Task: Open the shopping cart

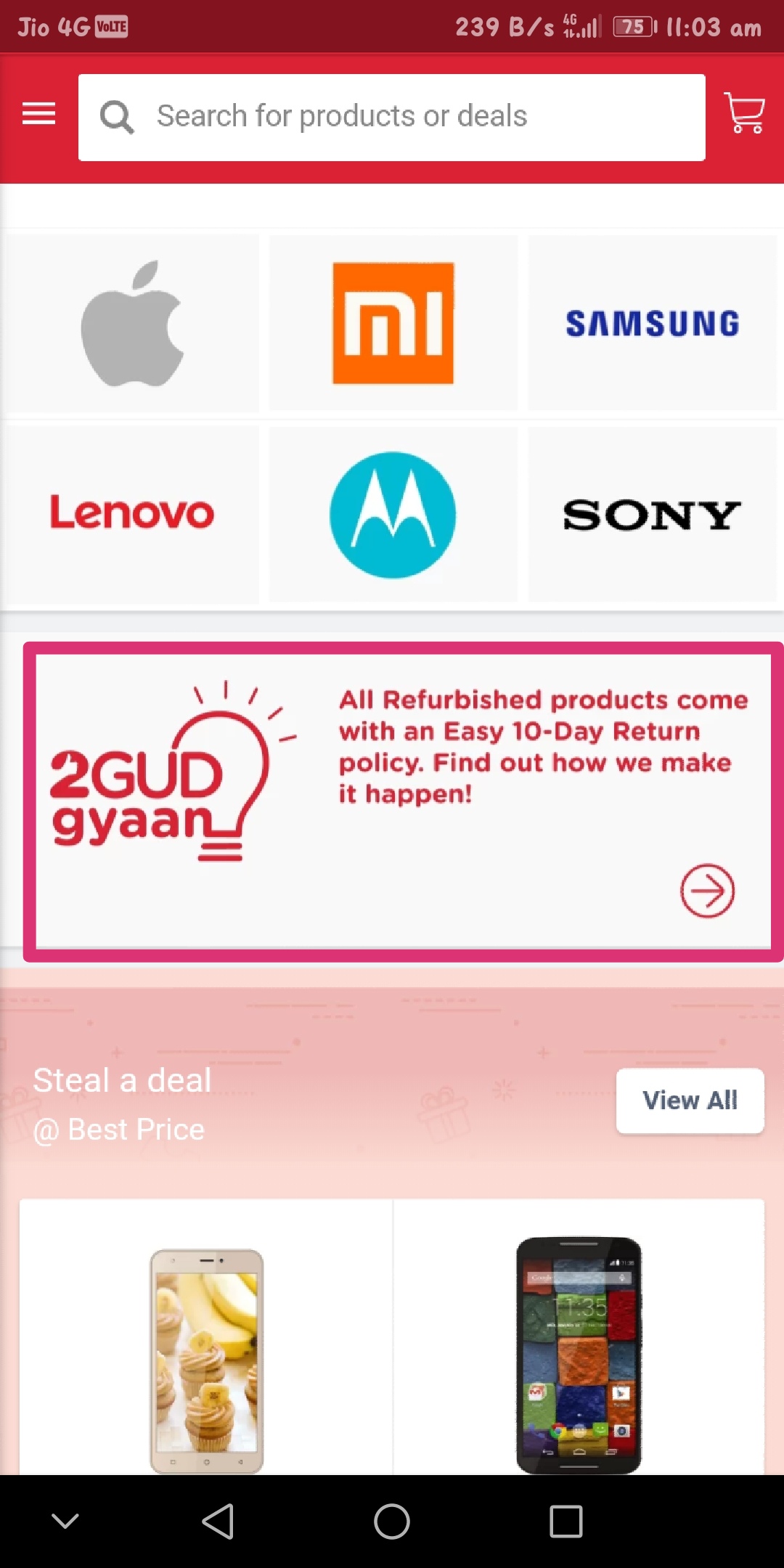Action: pyautogui.click(x=744, y=113)
